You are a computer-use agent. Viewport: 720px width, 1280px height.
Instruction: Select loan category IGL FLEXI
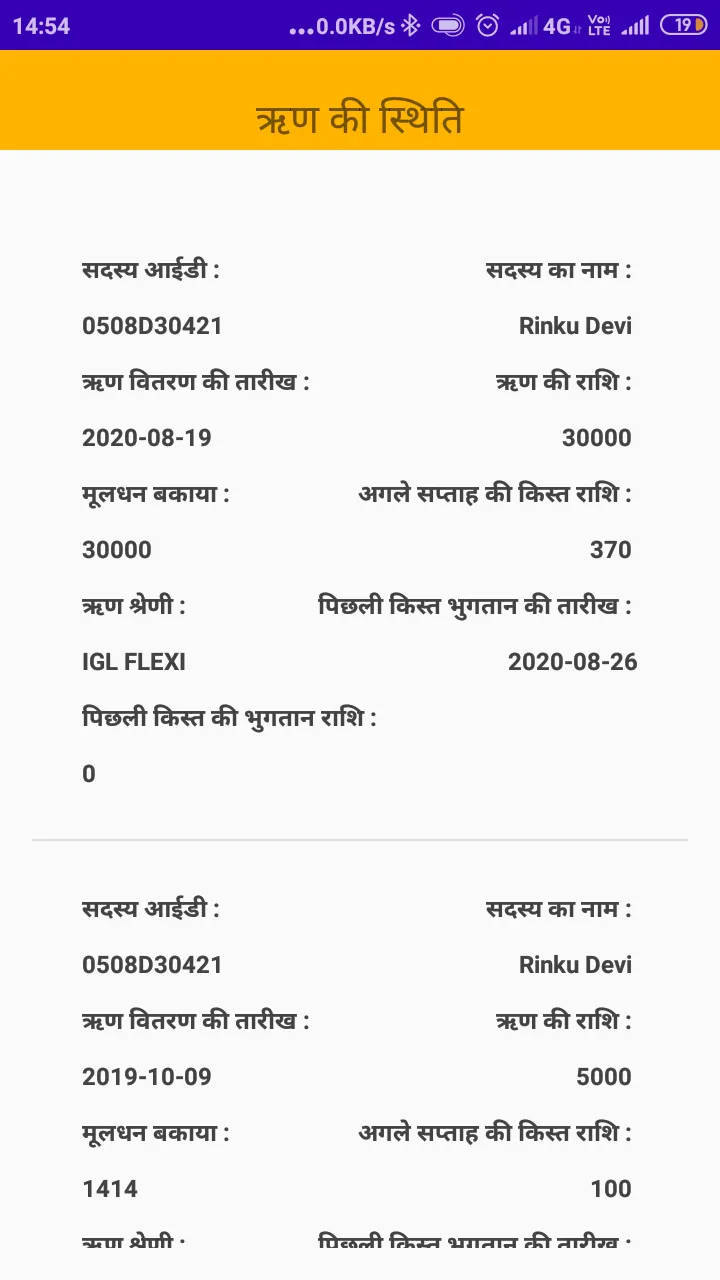[x=138, y=661]
